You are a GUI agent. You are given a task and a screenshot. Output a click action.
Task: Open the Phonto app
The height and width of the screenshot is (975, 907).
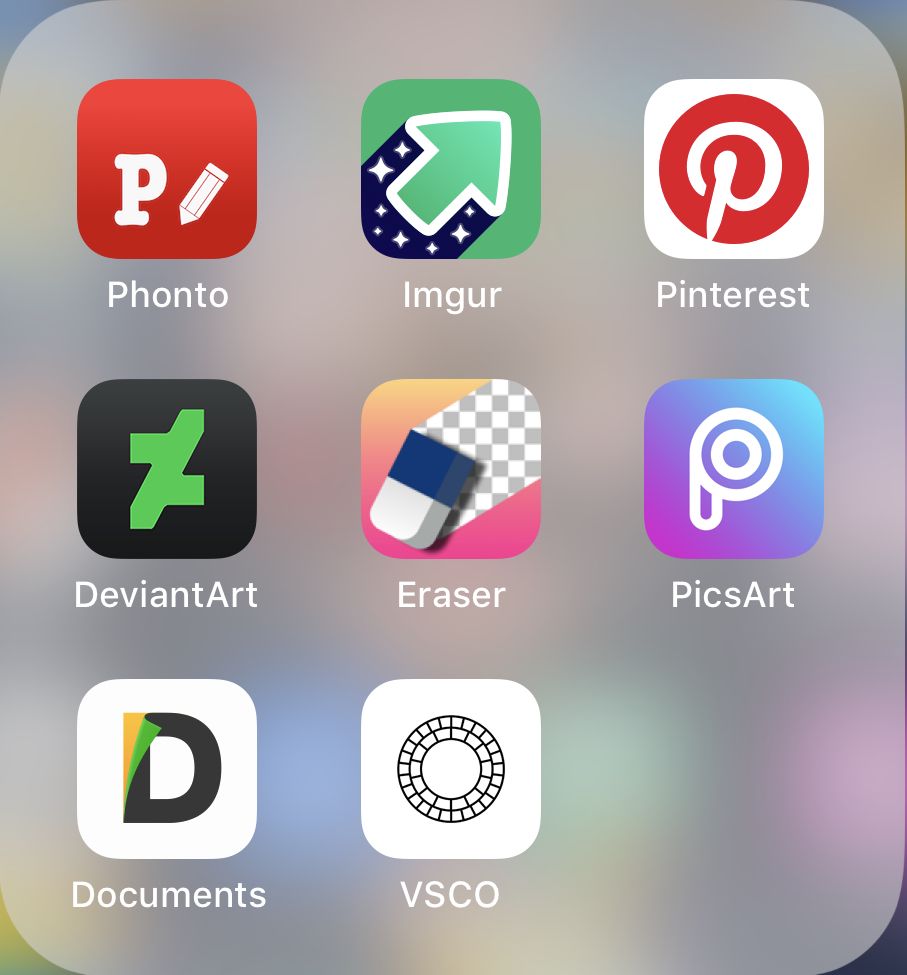point(167,169)
